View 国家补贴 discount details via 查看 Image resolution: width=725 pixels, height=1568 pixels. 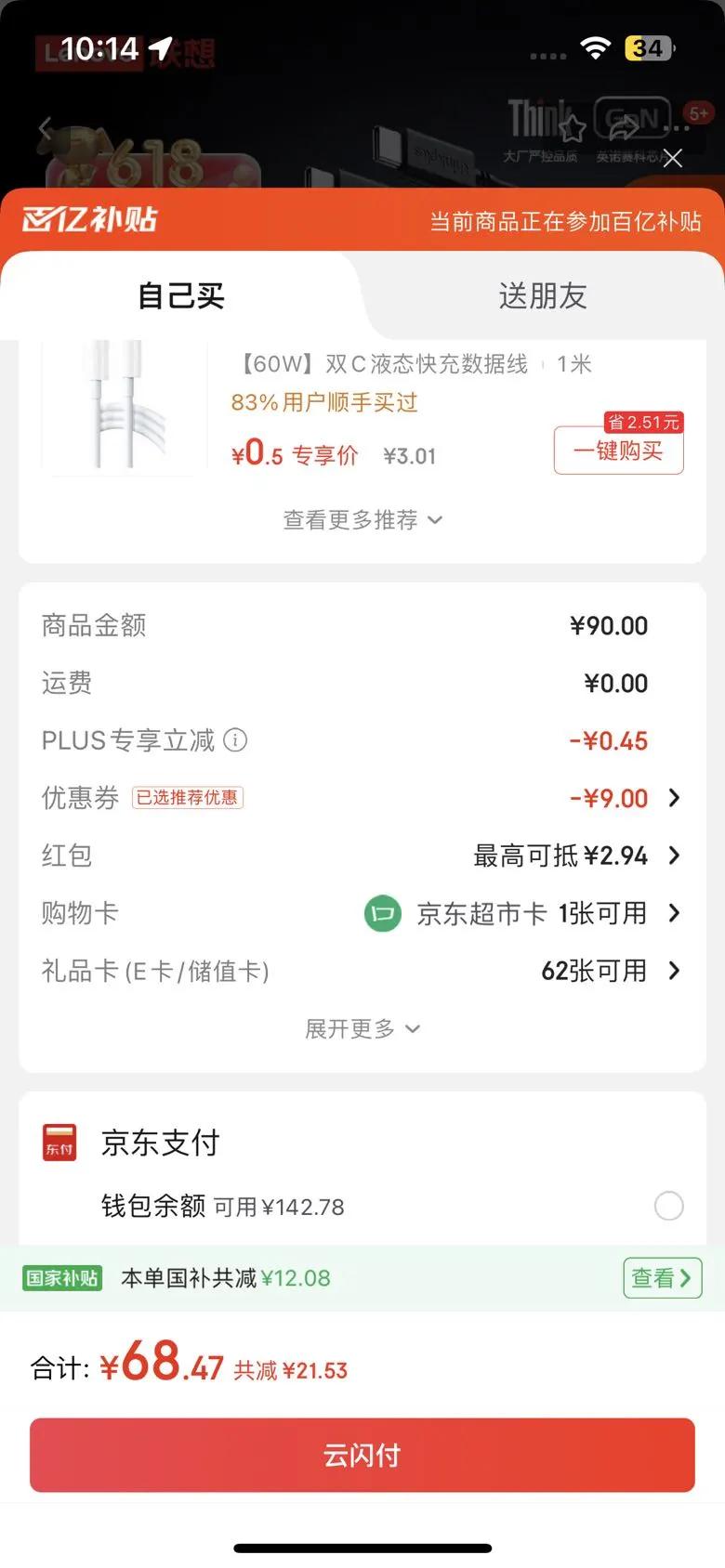661,1278
